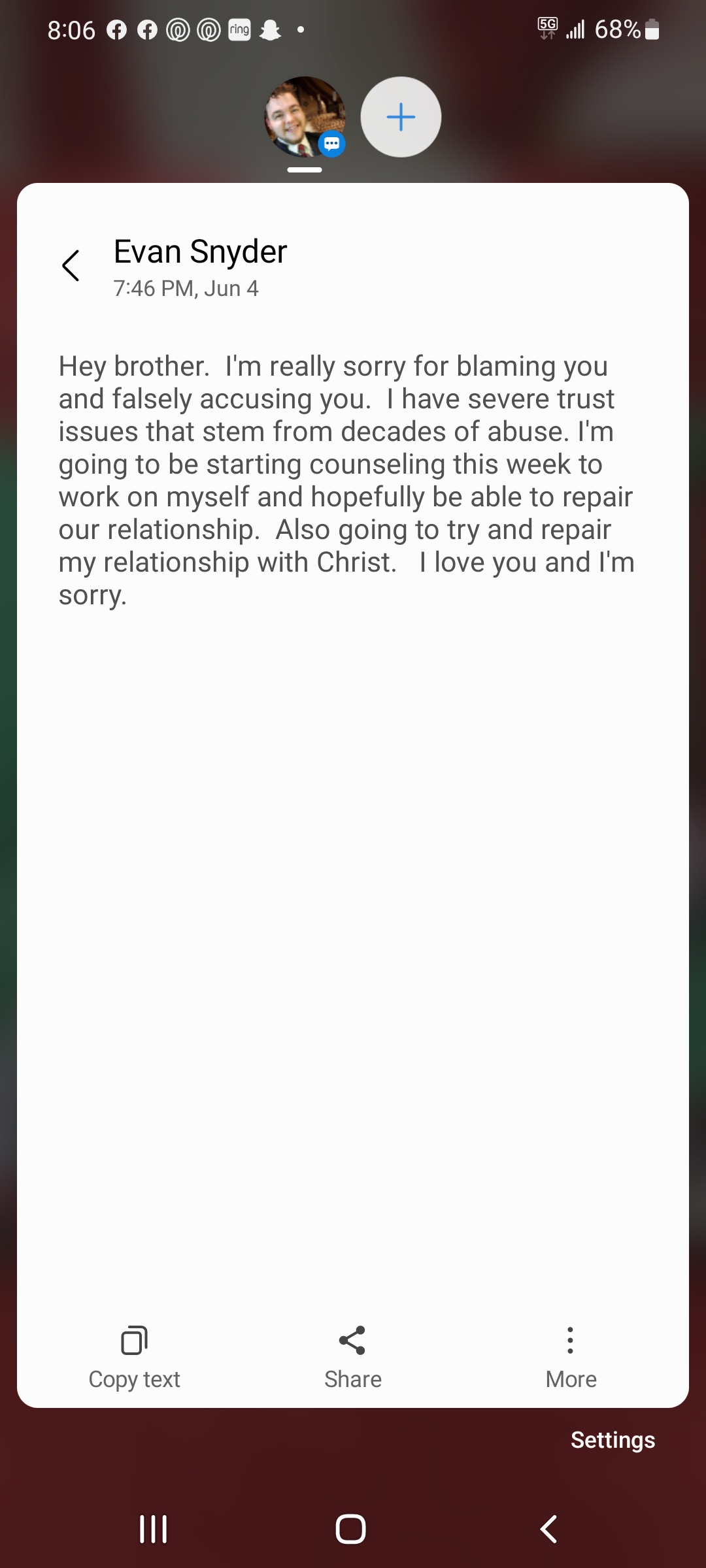Screen dimensions: 706x1568
Task: Open bubble Settings
Action: (613, 1440)
